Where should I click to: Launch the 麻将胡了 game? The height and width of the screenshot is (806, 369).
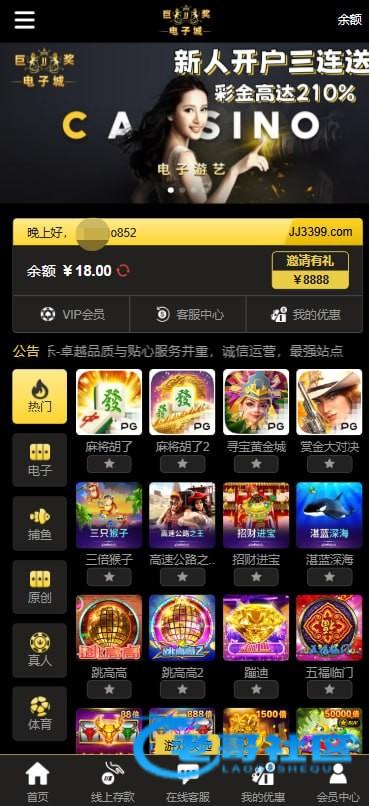tap(109, 402)
